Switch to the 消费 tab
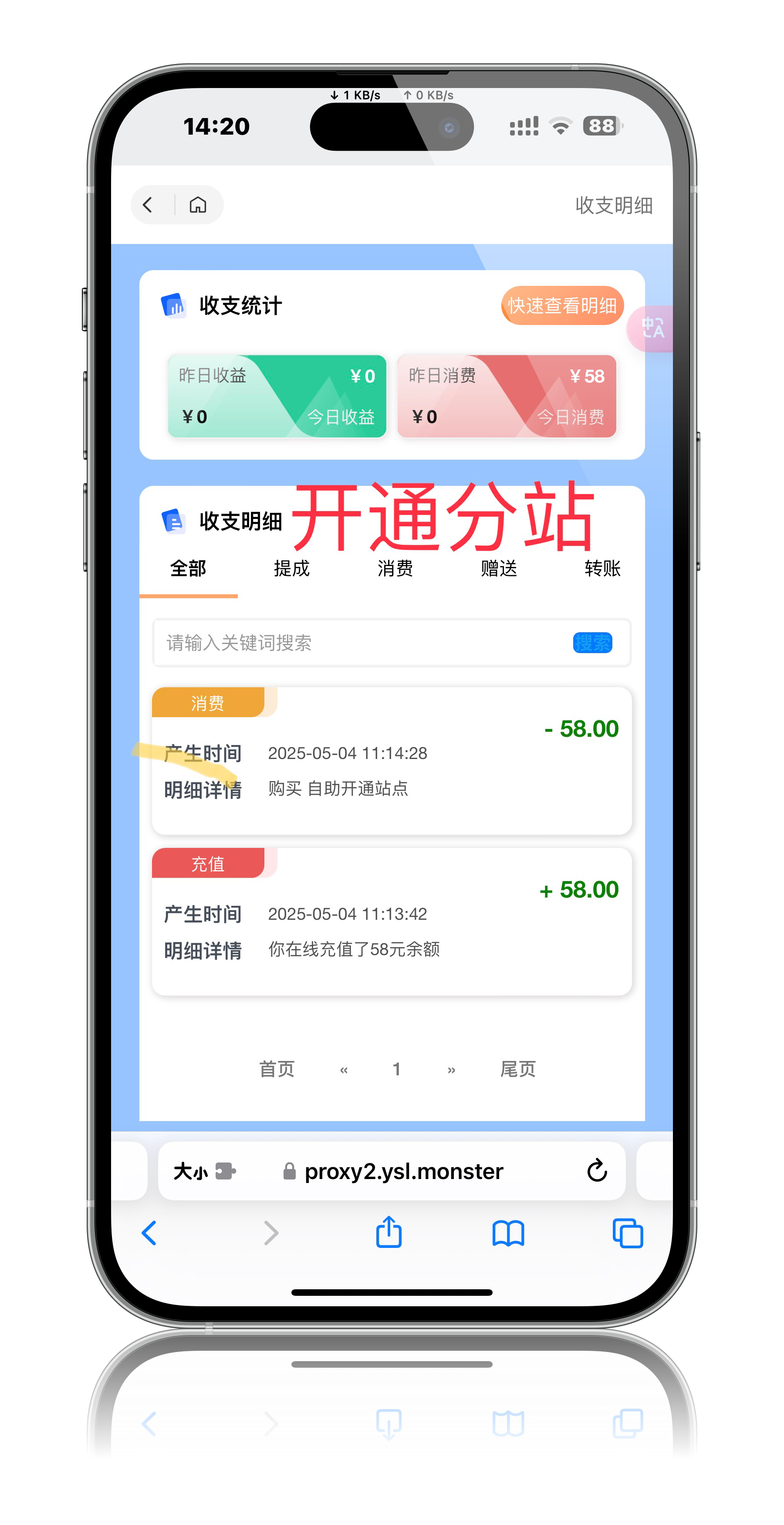Image resolution: width=784 pixels, height=1525 pixels. [x=395, y=568]
